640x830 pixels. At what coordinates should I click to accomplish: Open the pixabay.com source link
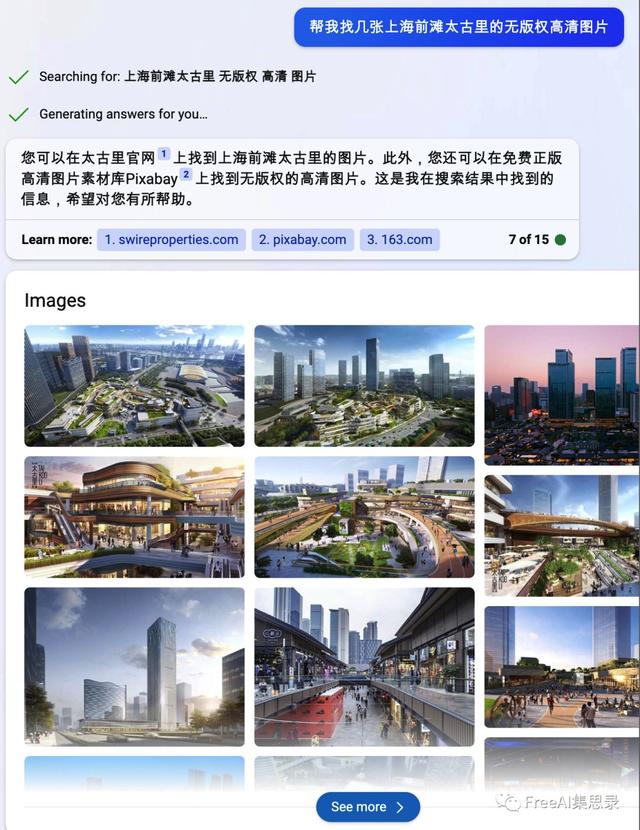(x=302, y=240)
